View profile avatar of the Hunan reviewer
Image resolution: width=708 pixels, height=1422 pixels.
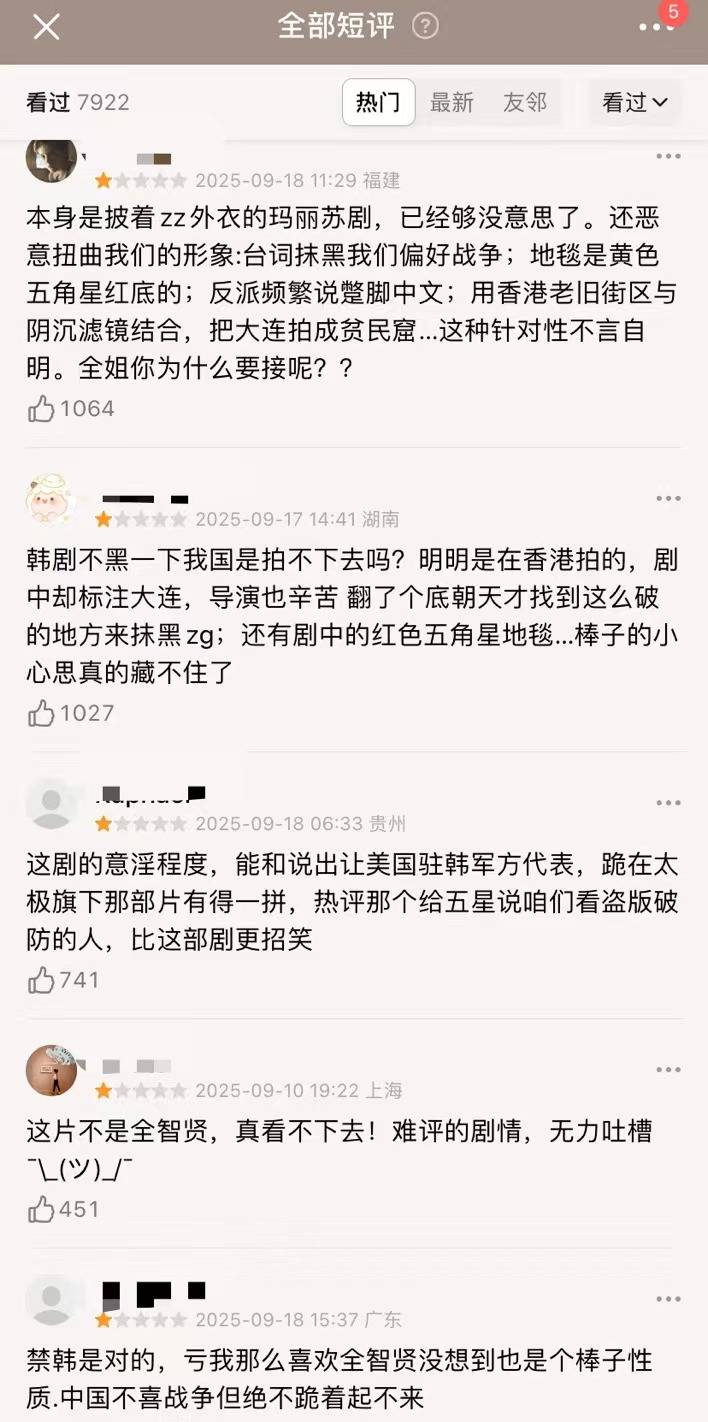point(51,500)
